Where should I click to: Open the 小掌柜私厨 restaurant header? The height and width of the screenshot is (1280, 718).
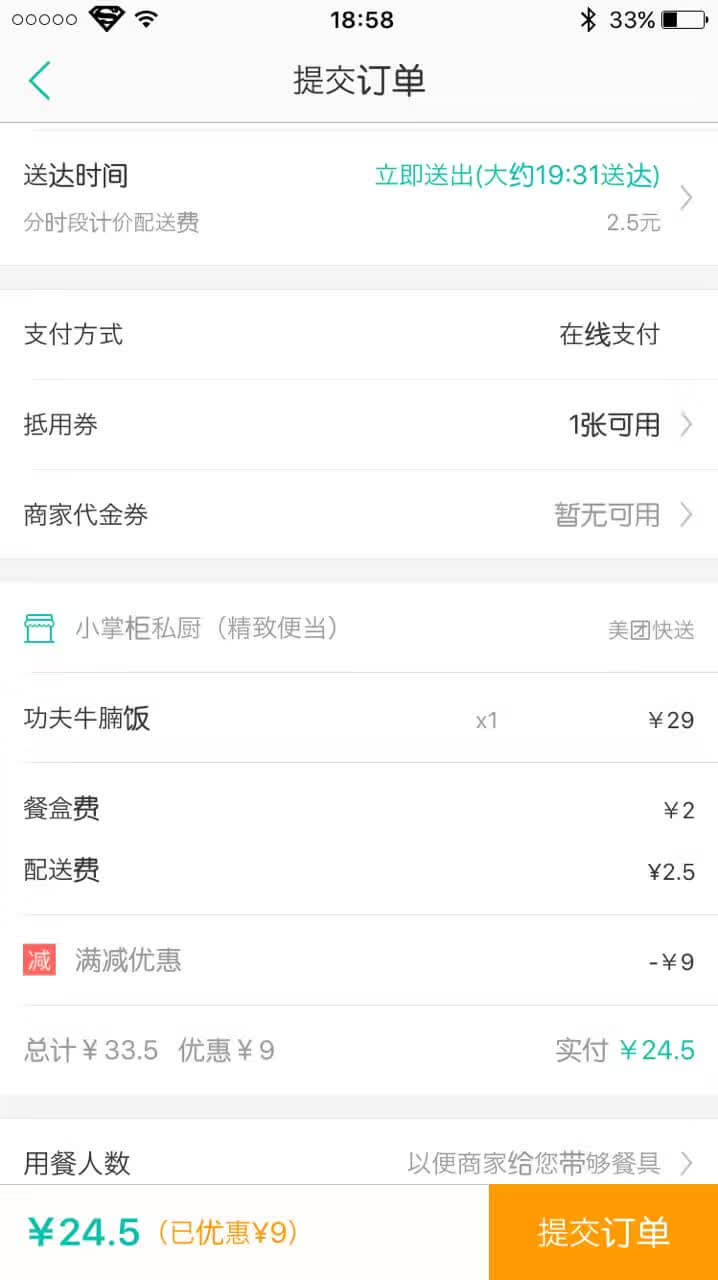(x=359, y=628)
